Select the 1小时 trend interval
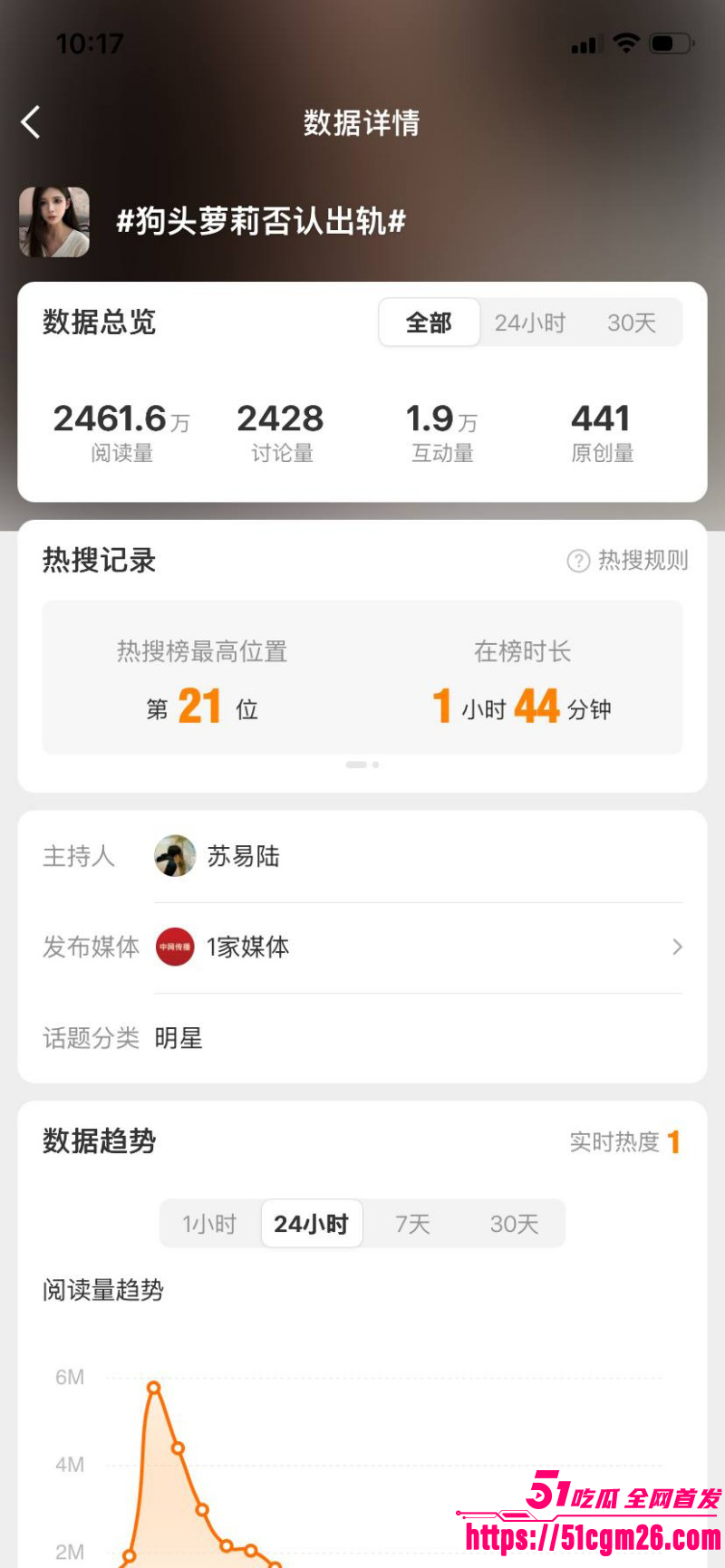Viewport: 725px width, 1568px height. coord(209,1223)
